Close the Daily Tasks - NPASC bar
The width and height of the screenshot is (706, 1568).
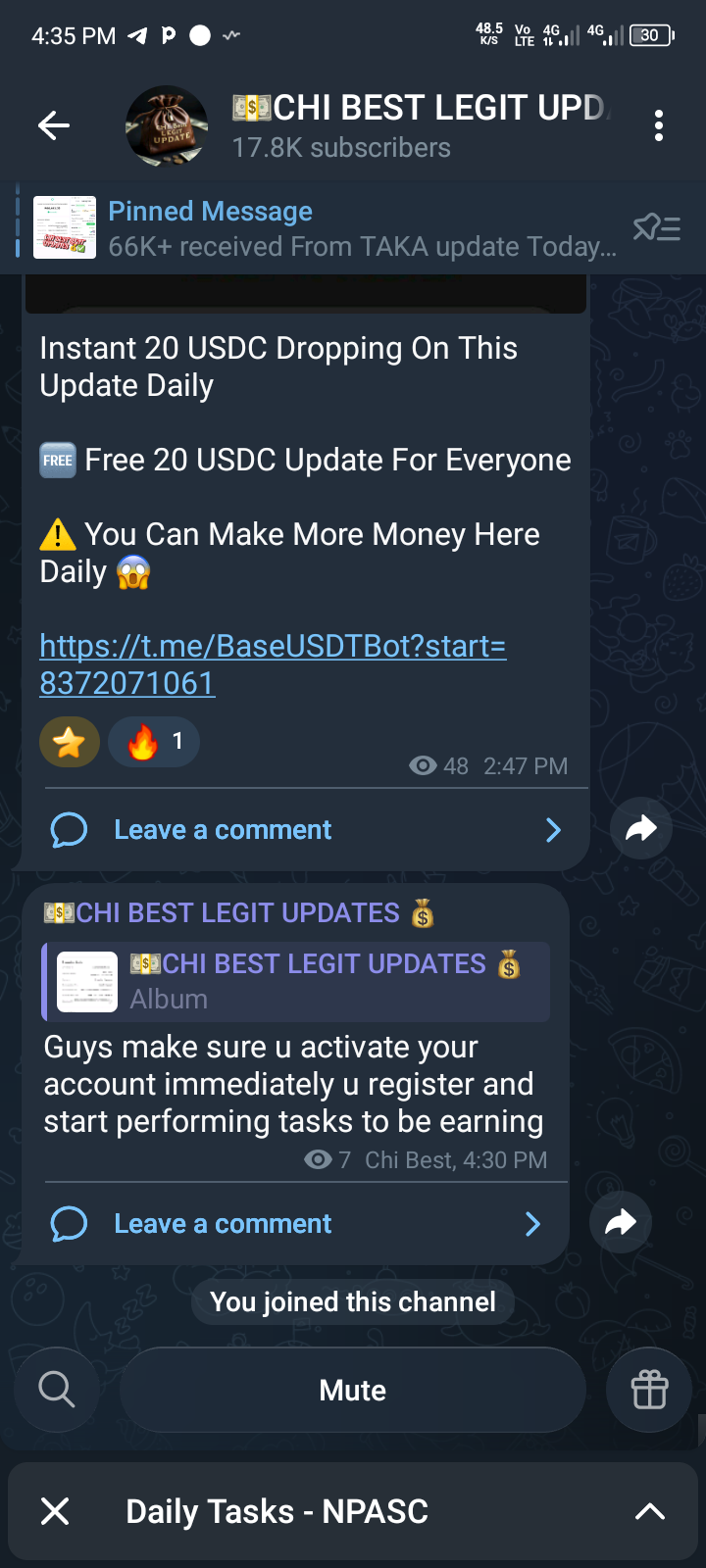(56, 1511)
